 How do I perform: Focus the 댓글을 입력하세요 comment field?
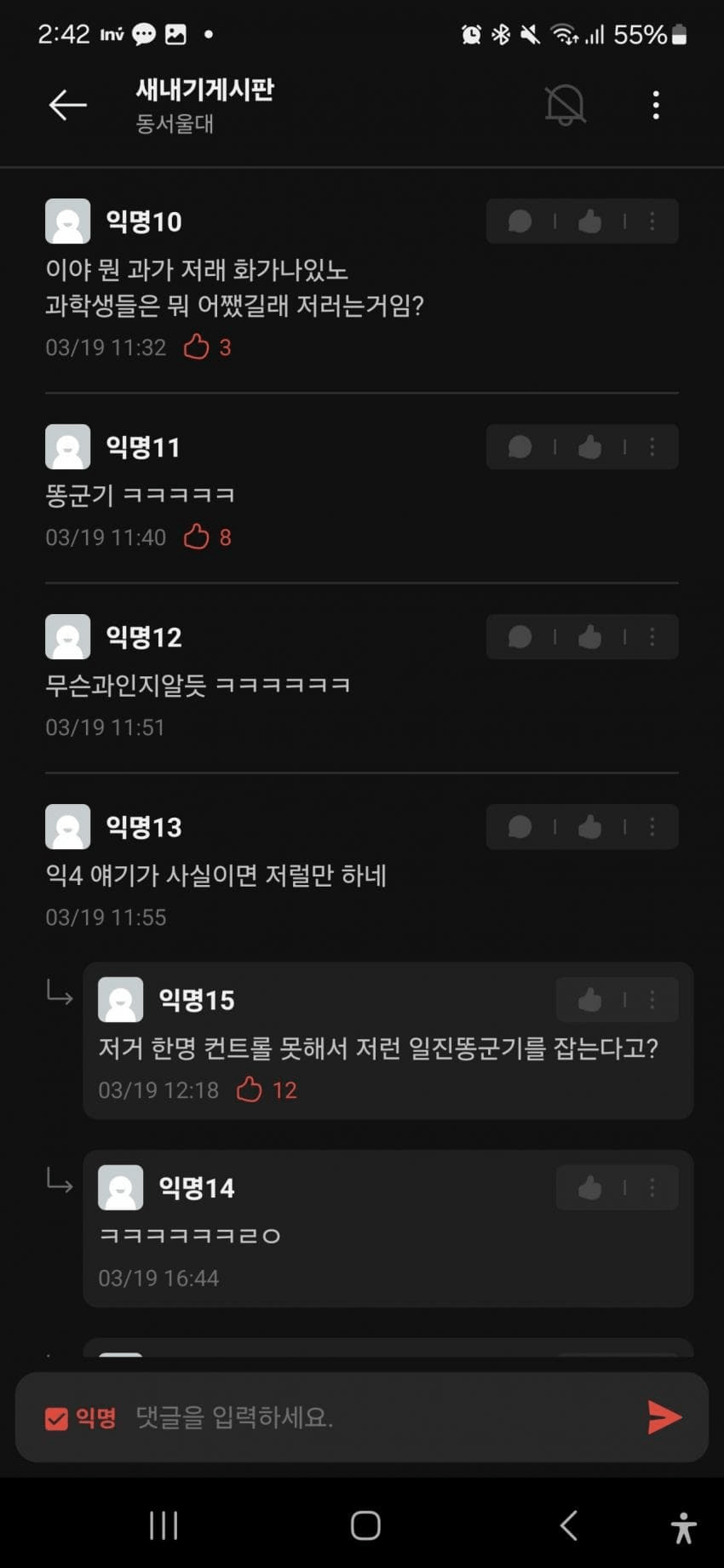[x=375, y=1417]
